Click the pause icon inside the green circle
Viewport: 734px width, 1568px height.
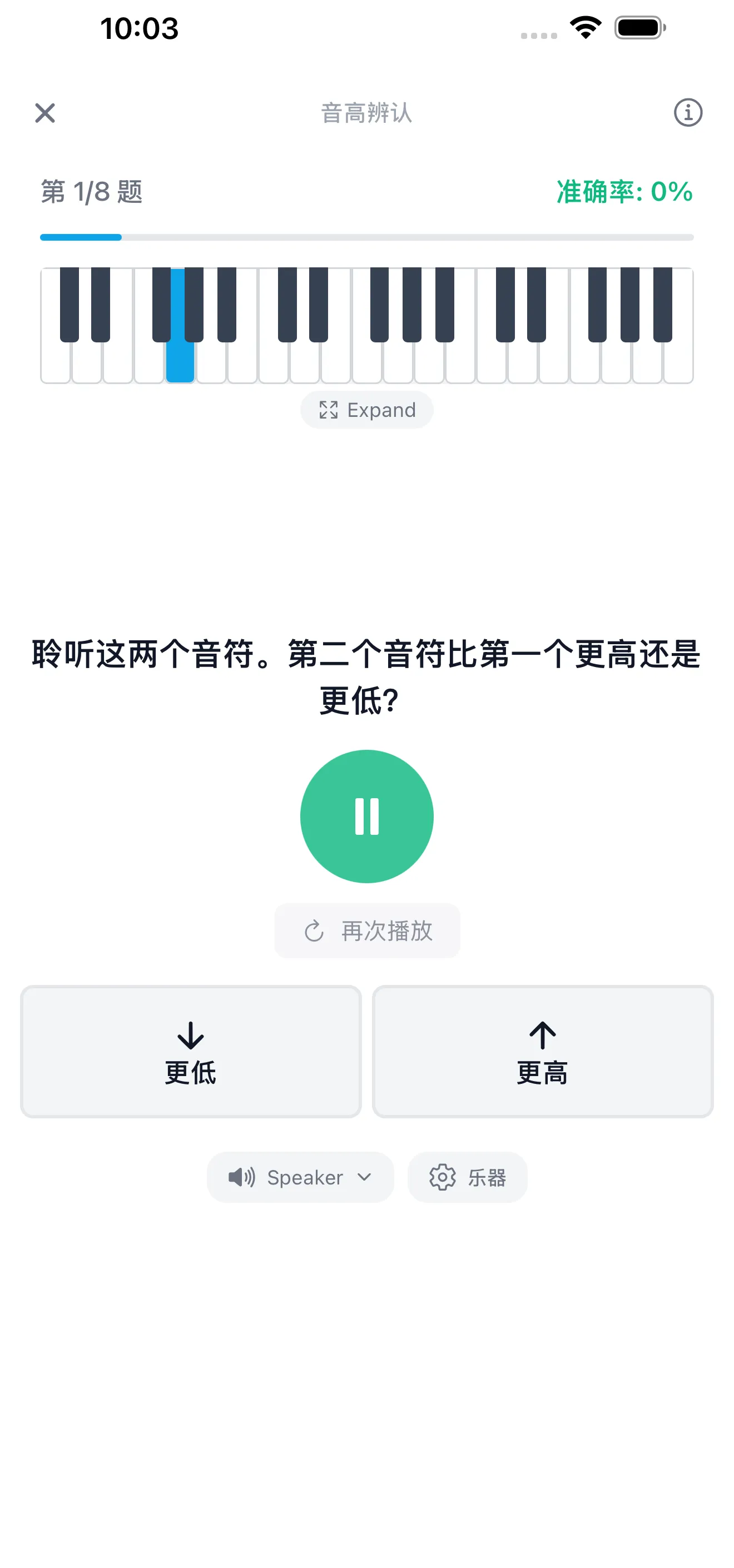pyautogui.click(x=366, y=817)
